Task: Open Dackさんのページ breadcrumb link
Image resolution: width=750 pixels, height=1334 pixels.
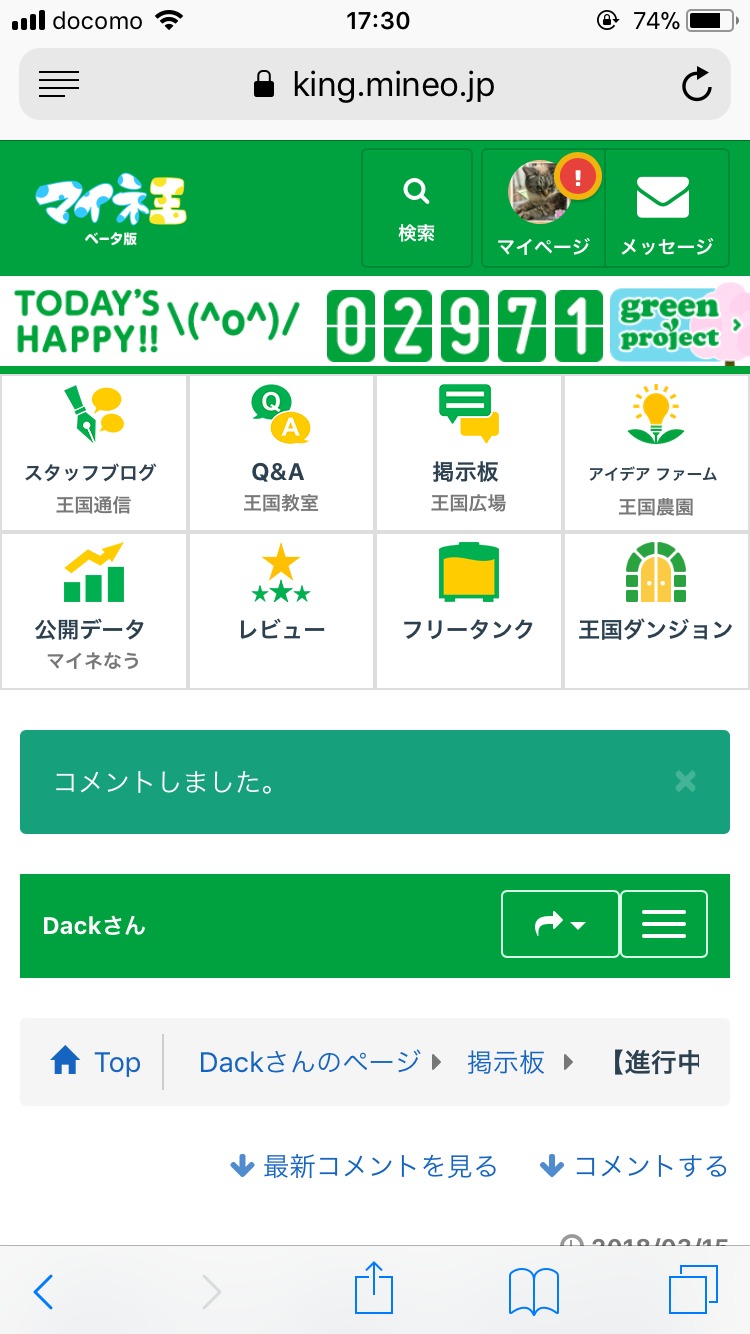Action: click(309, 1062)
